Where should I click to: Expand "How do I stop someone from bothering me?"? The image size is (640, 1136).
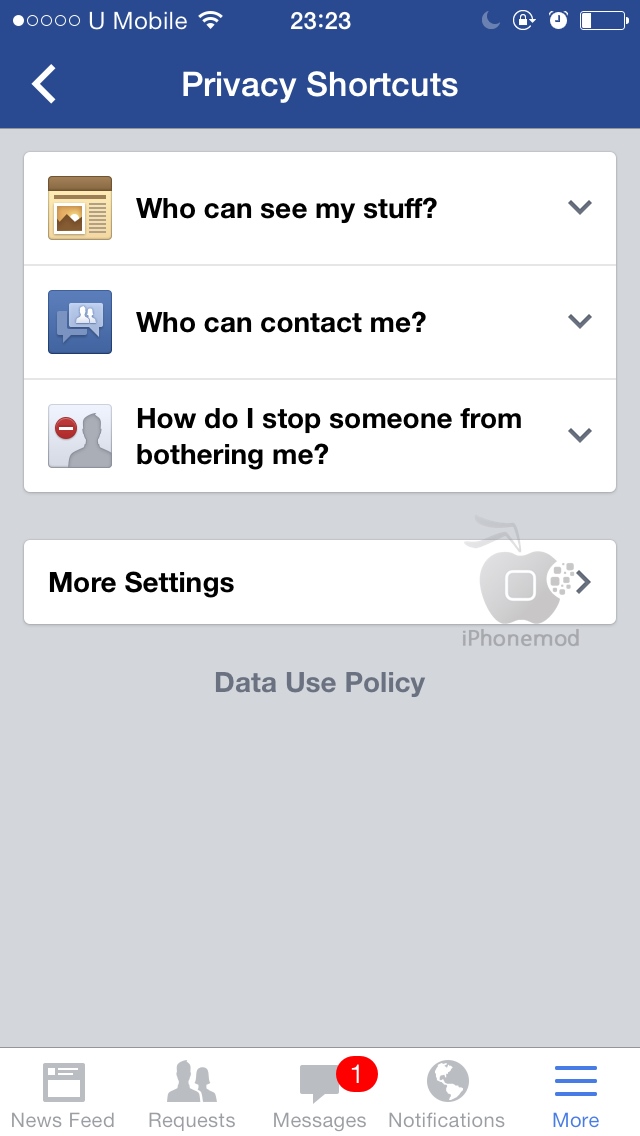320,436
